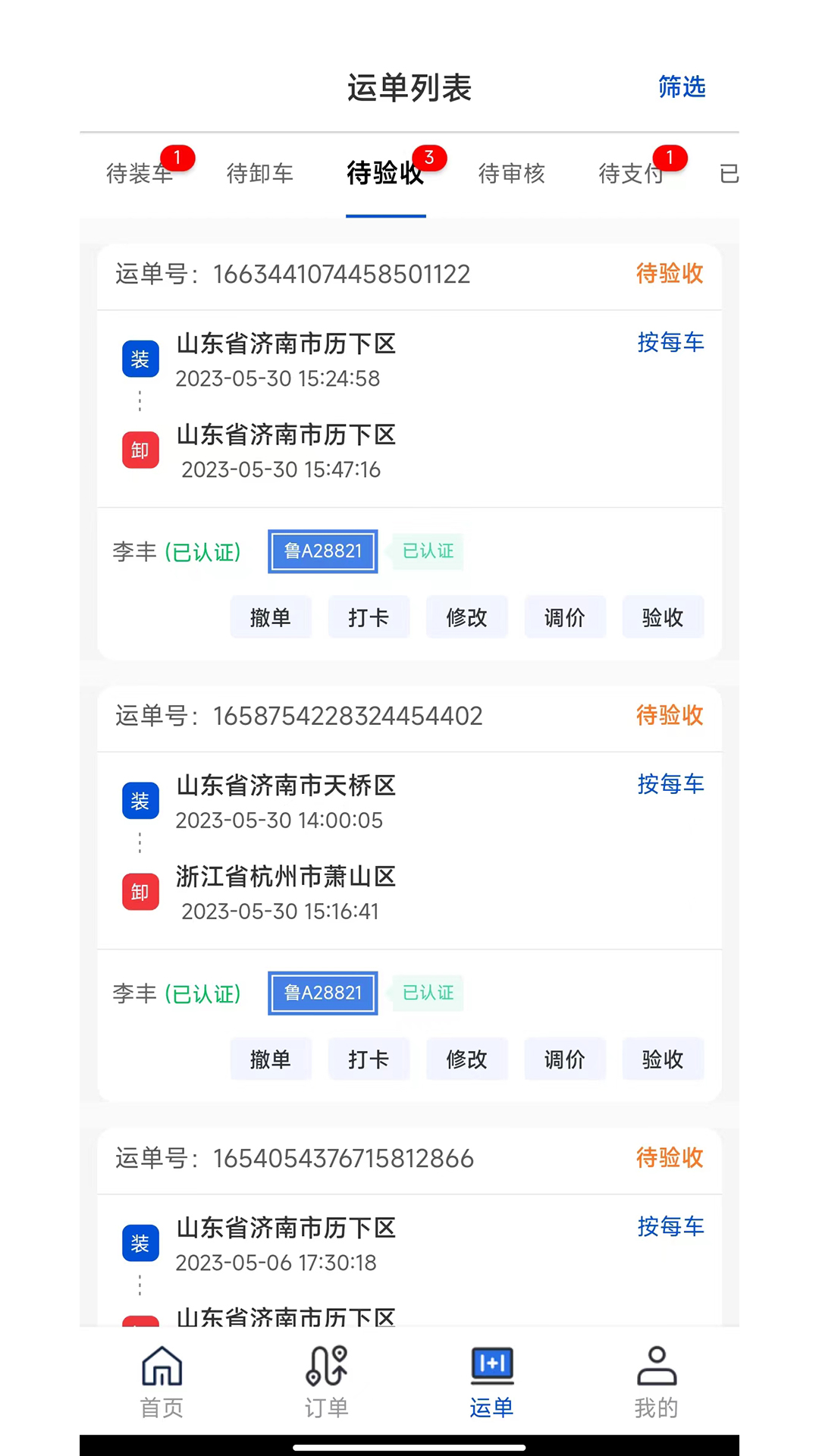
Task: Select the 运单 tab in the bottom bar
Action: (x=492, y=1382)
